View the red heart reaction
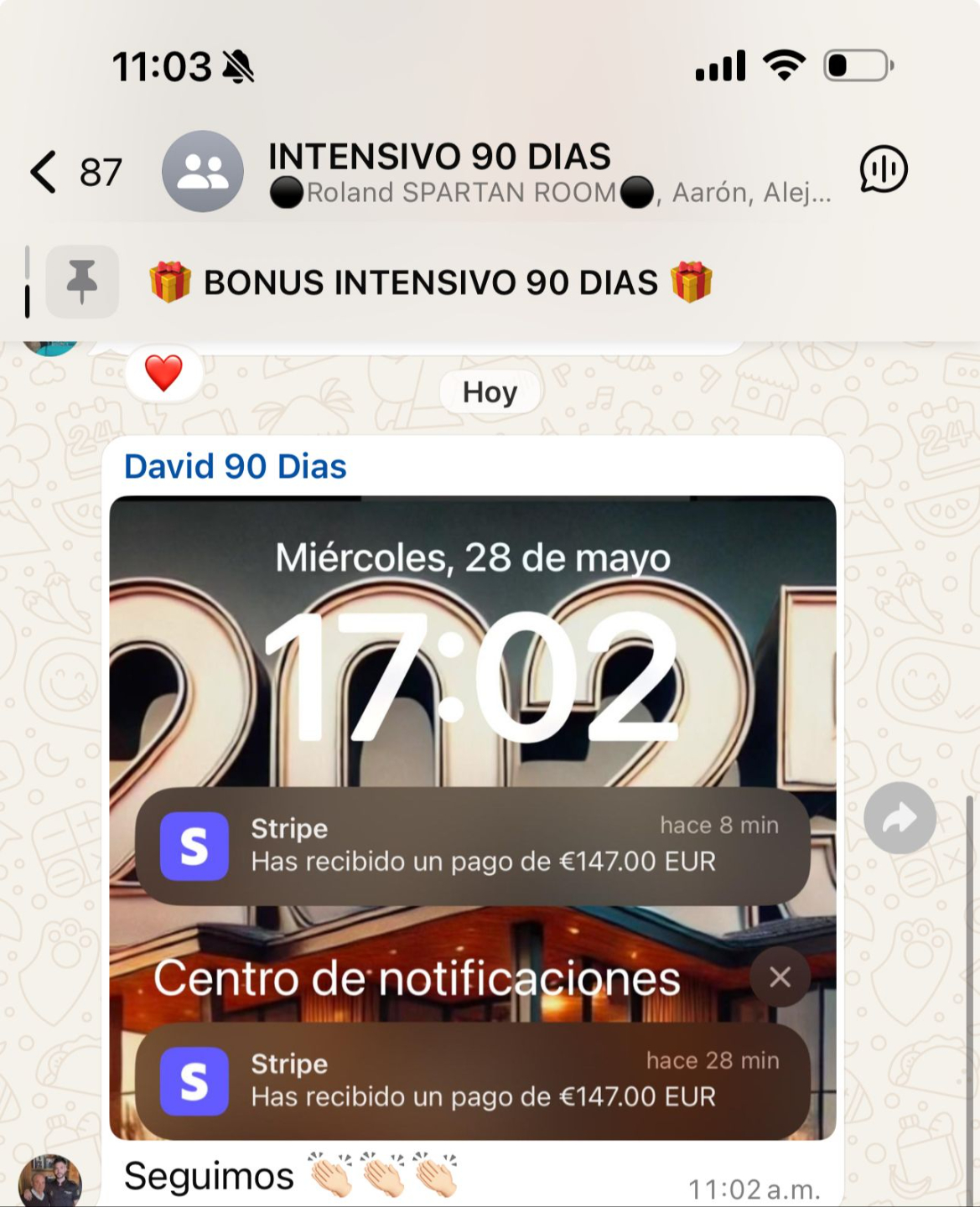The width and height of the screenshot is (980, 1207). pyautogui.click(x=163, y=373)
